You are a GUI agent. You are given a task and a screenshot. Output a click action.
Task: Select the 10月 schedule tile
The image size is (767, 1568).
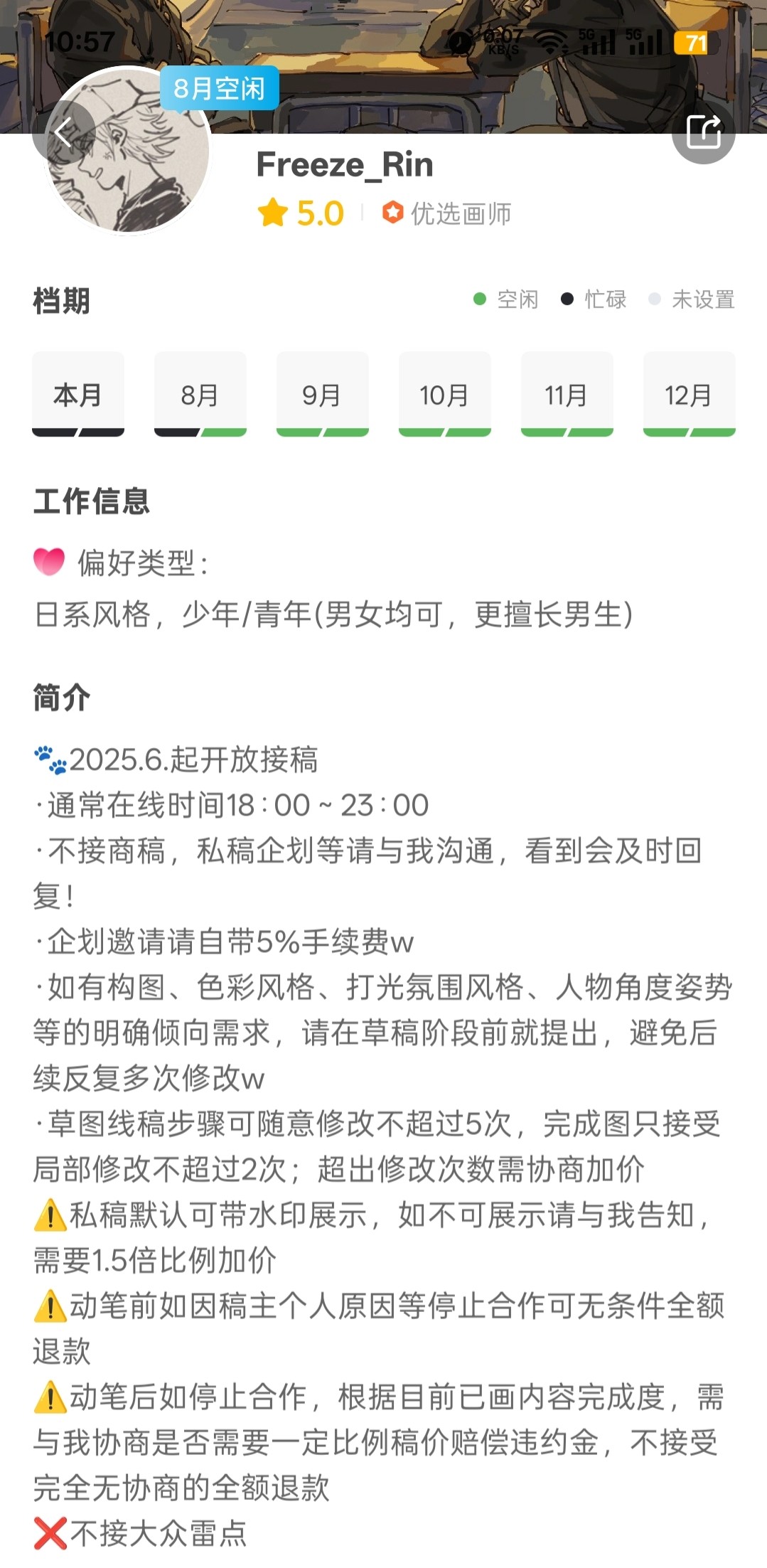(445, 394)
